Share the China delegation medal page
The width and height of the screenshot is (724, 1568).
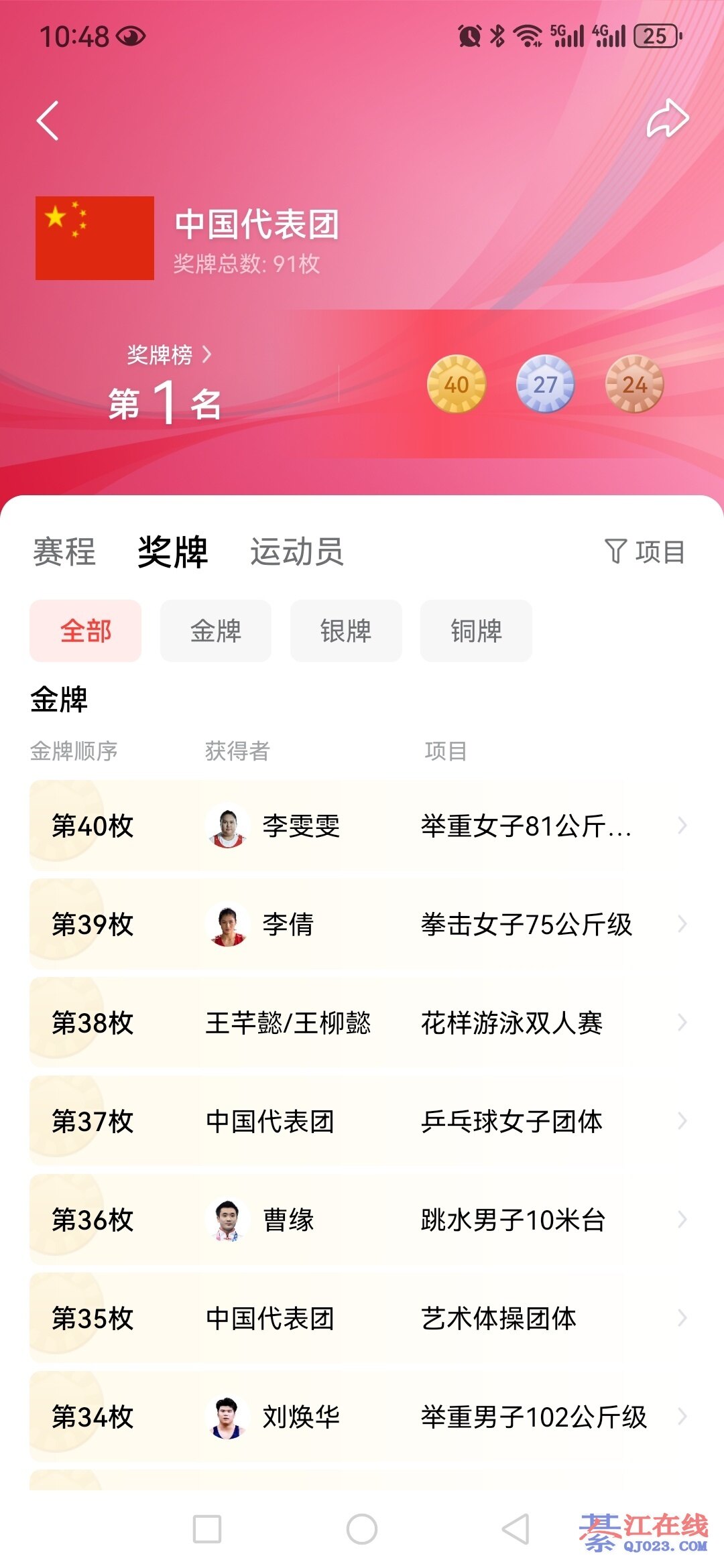(x=667, y=119)
